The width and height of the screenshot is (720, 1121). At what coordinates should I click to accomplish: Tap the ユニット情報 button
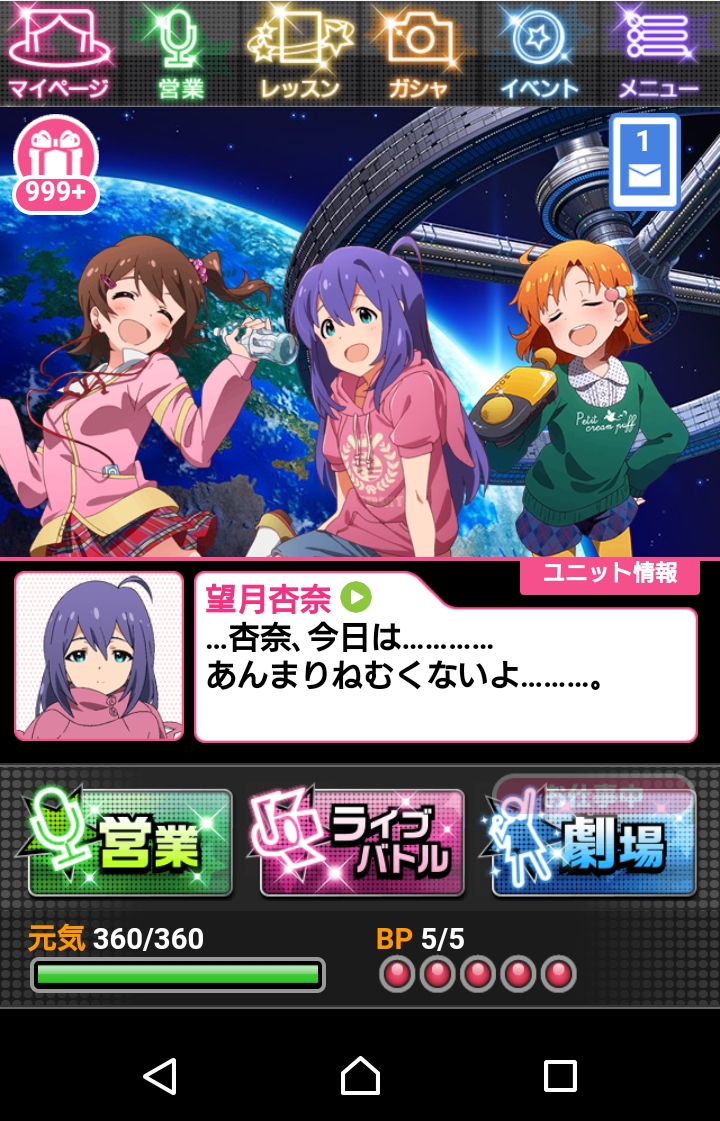pyautogui.click(x=609, y=574)
